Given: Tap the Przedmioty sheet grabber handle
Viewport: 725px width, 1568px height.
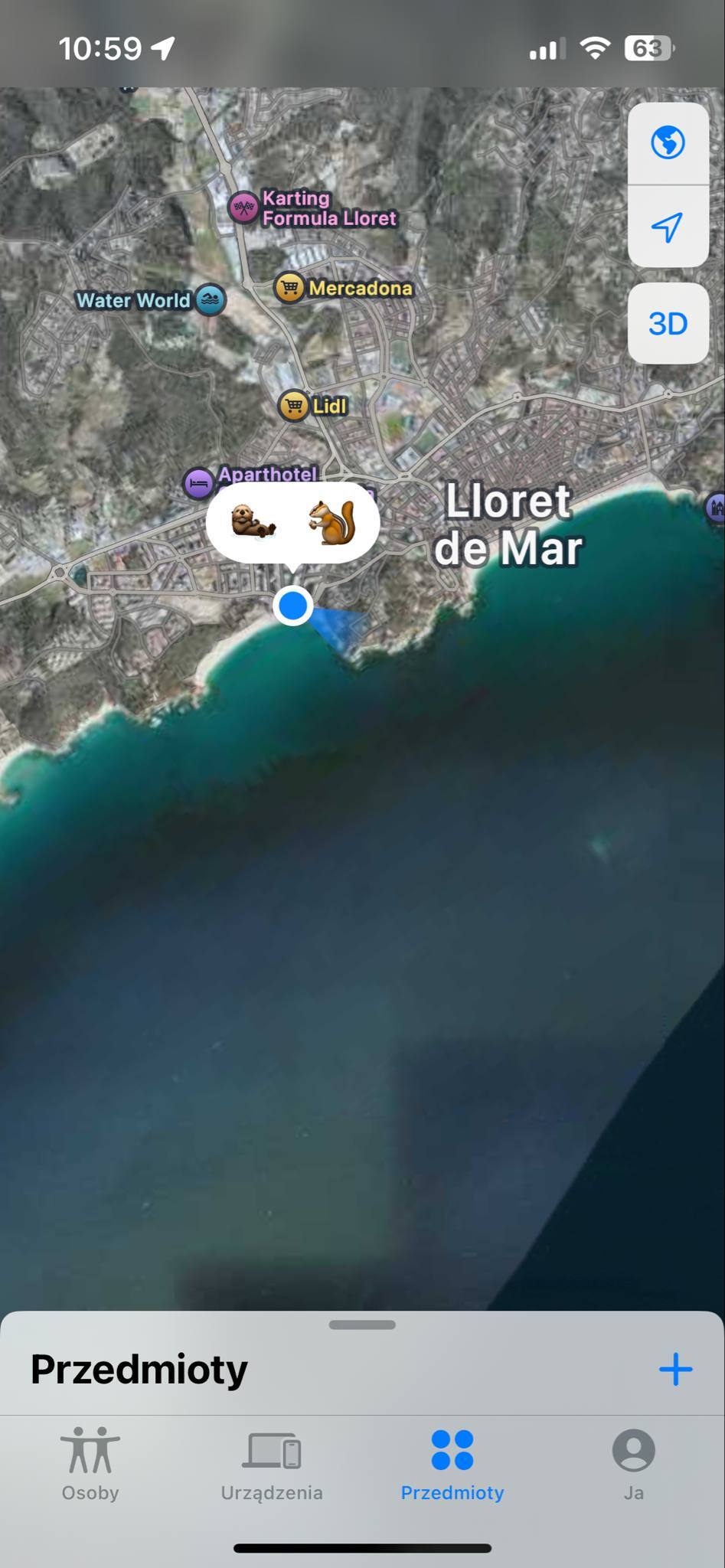Looking at the screenshot, I should click(x=362, y=1325).
